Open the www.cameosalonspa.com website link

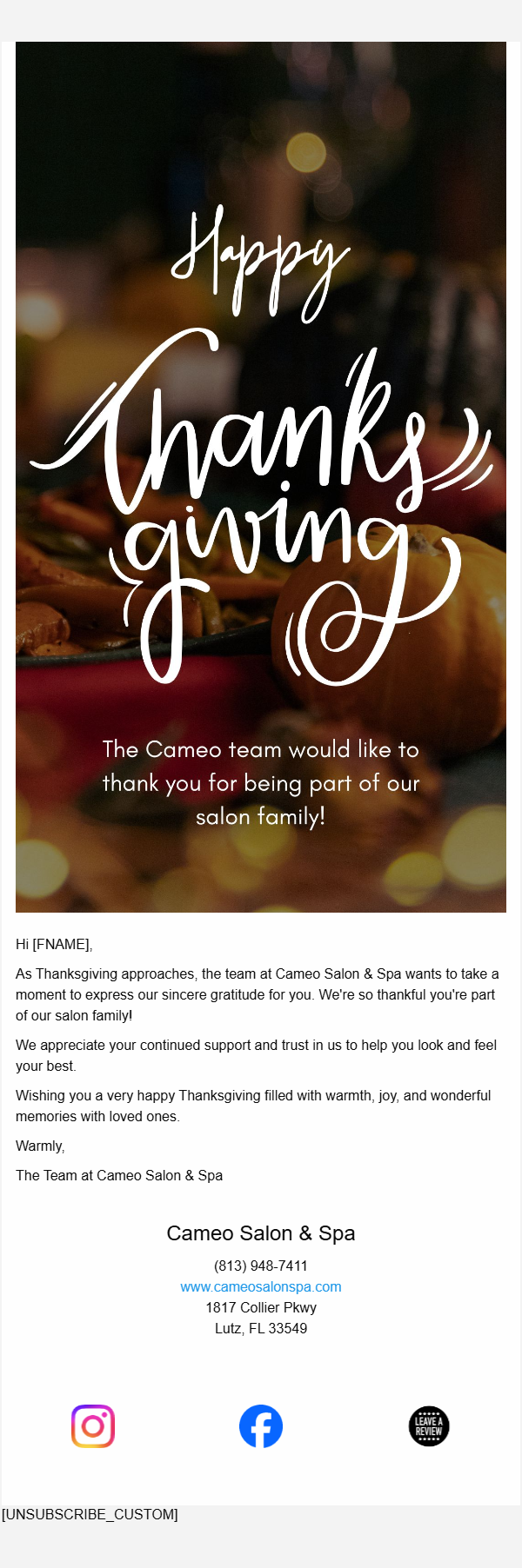pyautogui.click(x=261, y=1286)
